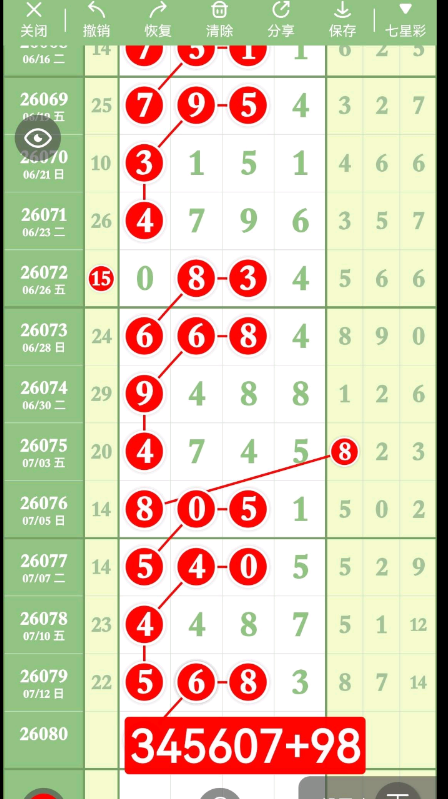Undo last mark with 撤销
Screen dimensions: 448x799
coord(96,20)
